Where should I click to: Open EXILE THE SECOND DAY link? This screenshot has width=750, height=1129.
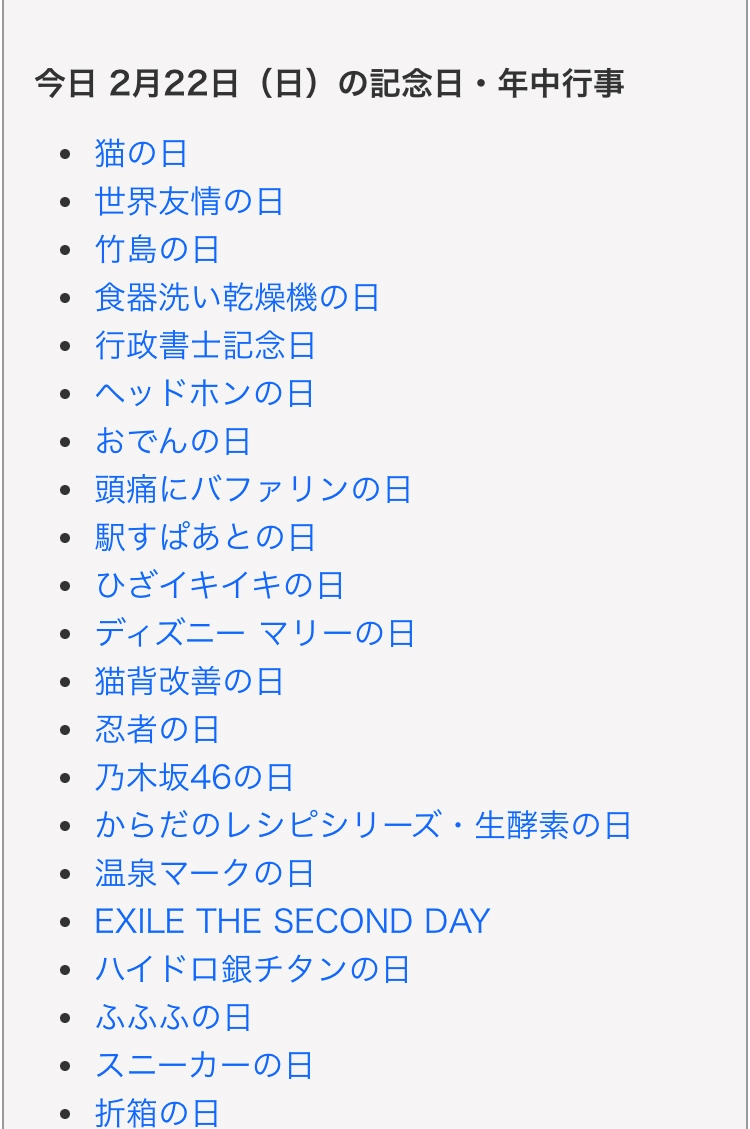[292, 922]
